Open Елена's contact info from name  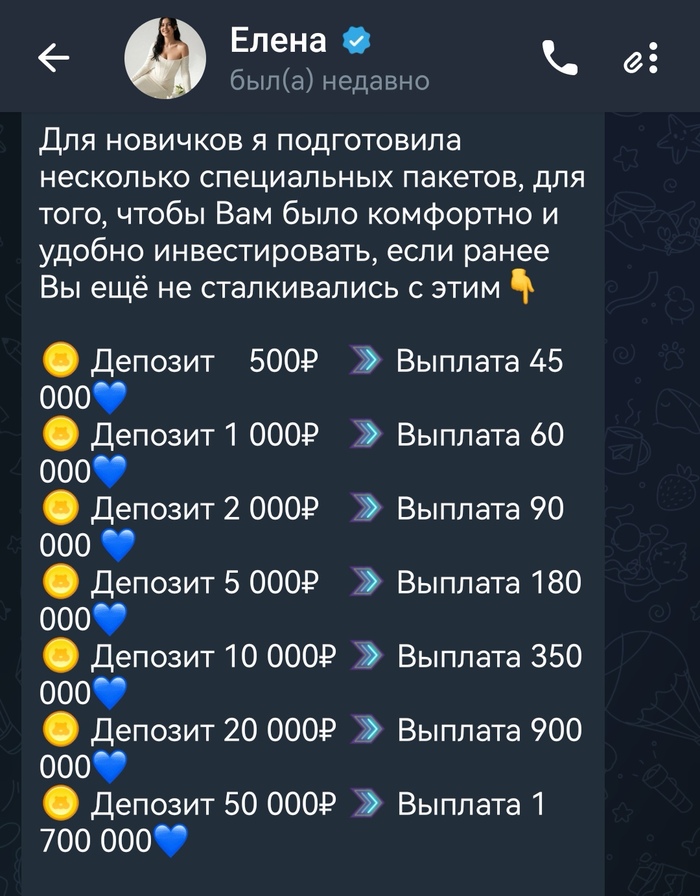pos(279,41)
